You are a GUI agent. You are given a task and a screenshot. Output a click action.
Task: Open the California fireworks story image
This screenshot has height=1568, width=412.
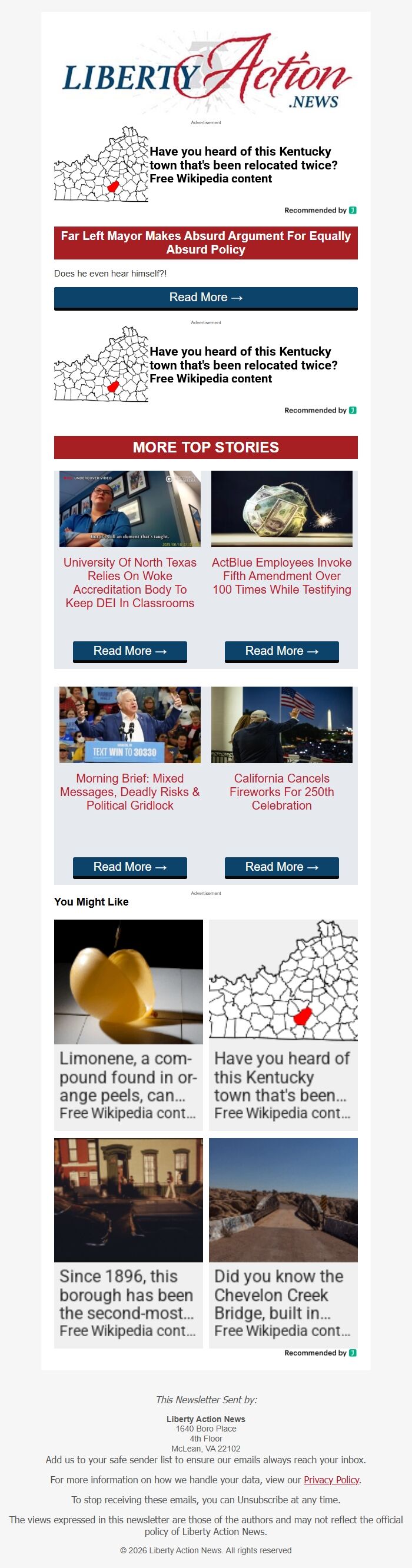click(282, 724)
